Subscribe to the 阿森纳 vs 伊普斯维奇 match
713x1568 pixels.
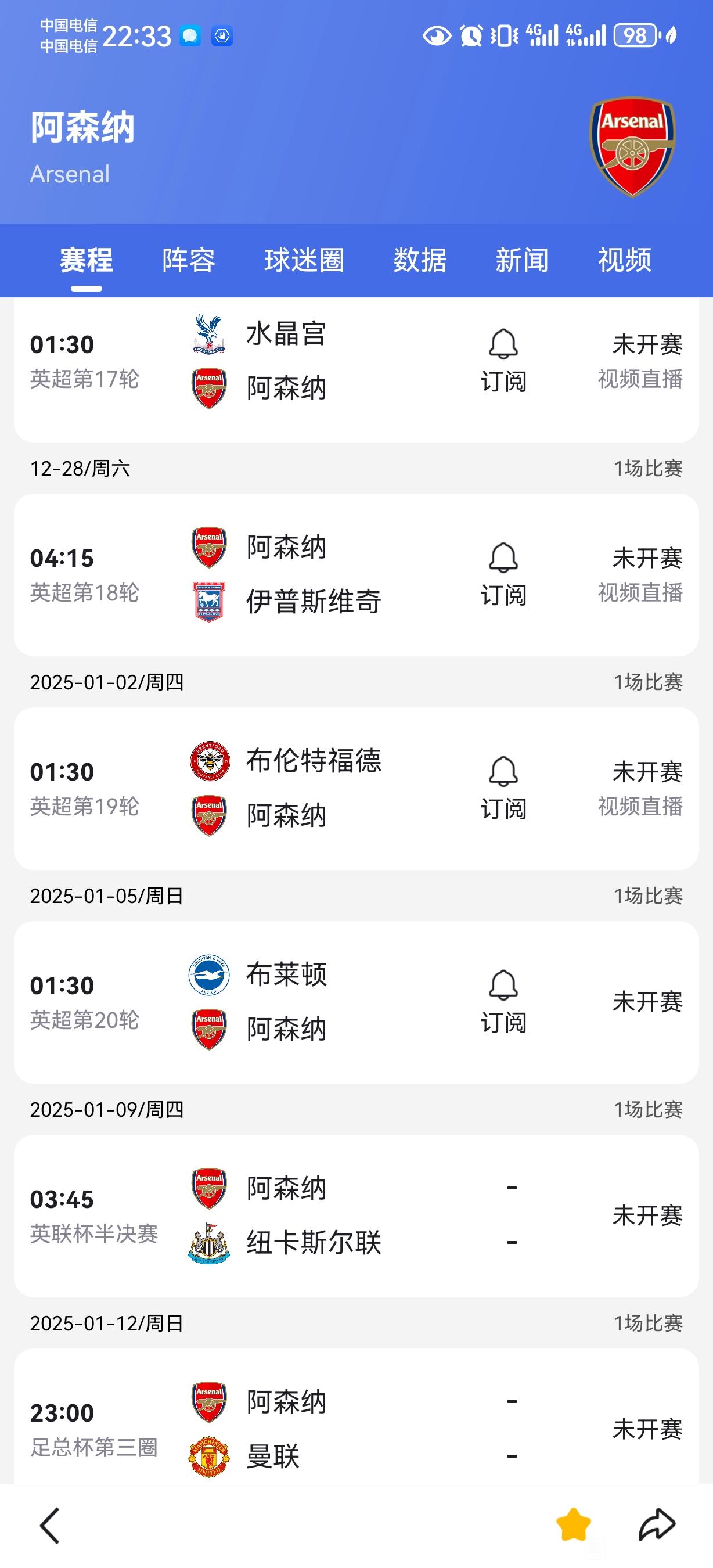pyautogui.click(x=503, y=574)
